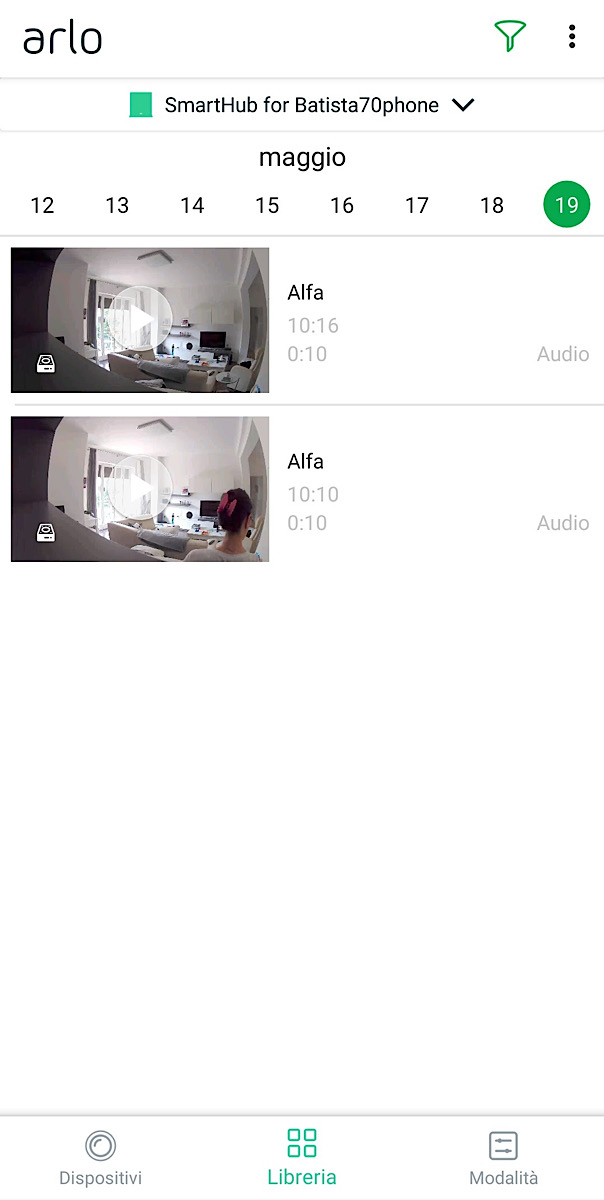Jump to recordings from day 14
Image resolution: width=604 pixels, height=1200 pixels.
pos(192,205)
